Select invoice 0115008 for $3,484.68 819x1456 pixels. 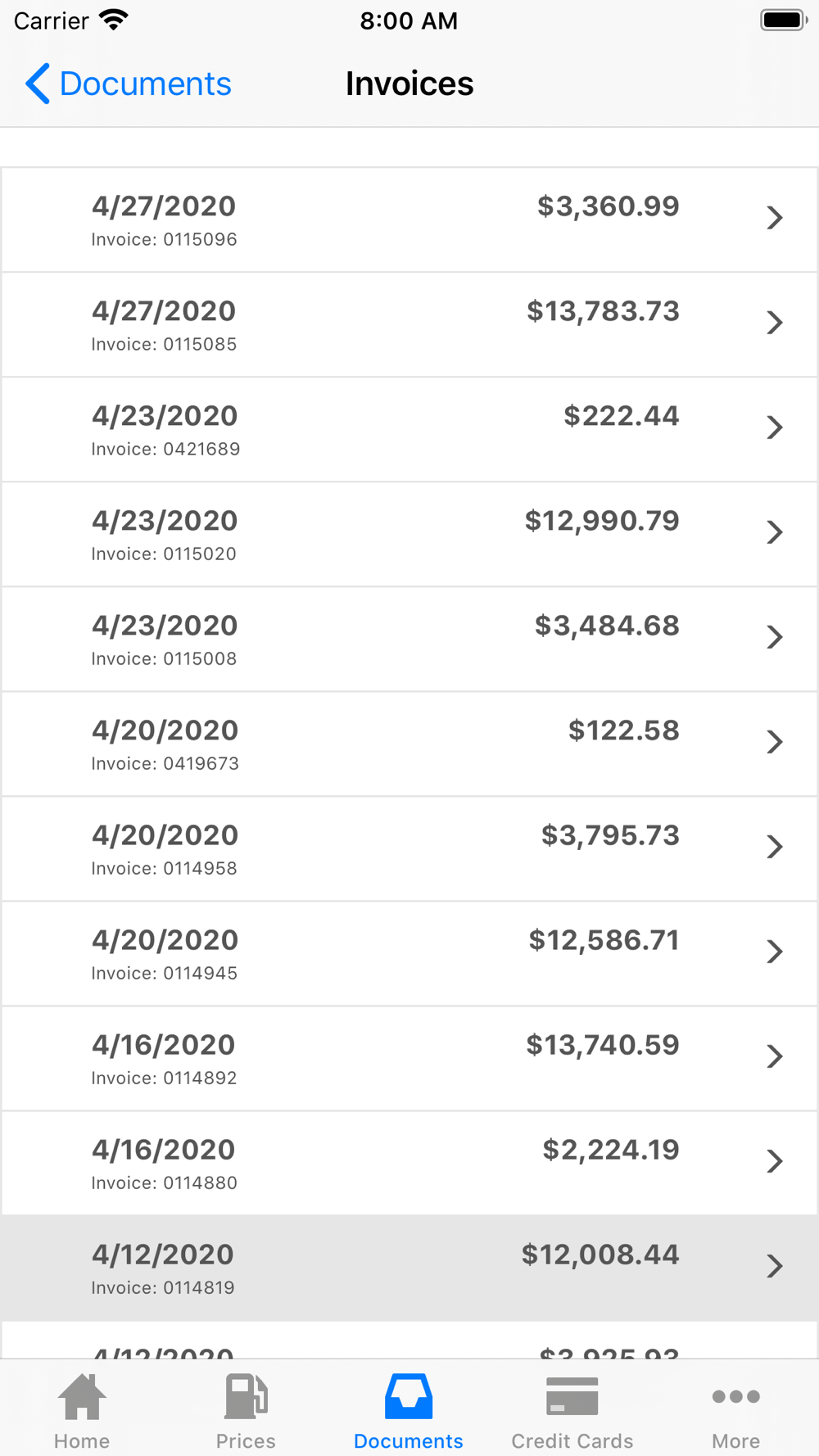click(409, 639)
